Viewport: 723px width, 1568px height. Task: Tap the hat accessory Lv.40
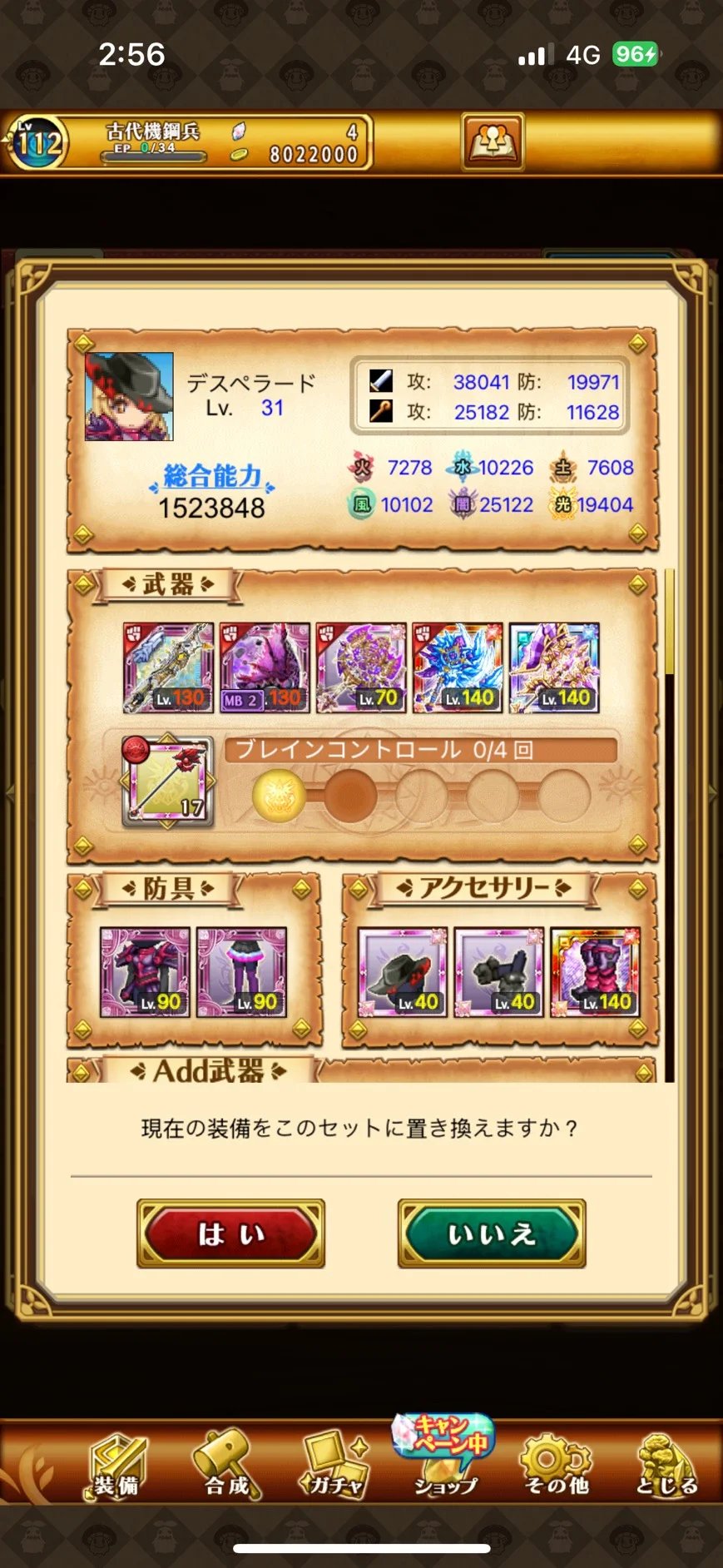[403, 972]
